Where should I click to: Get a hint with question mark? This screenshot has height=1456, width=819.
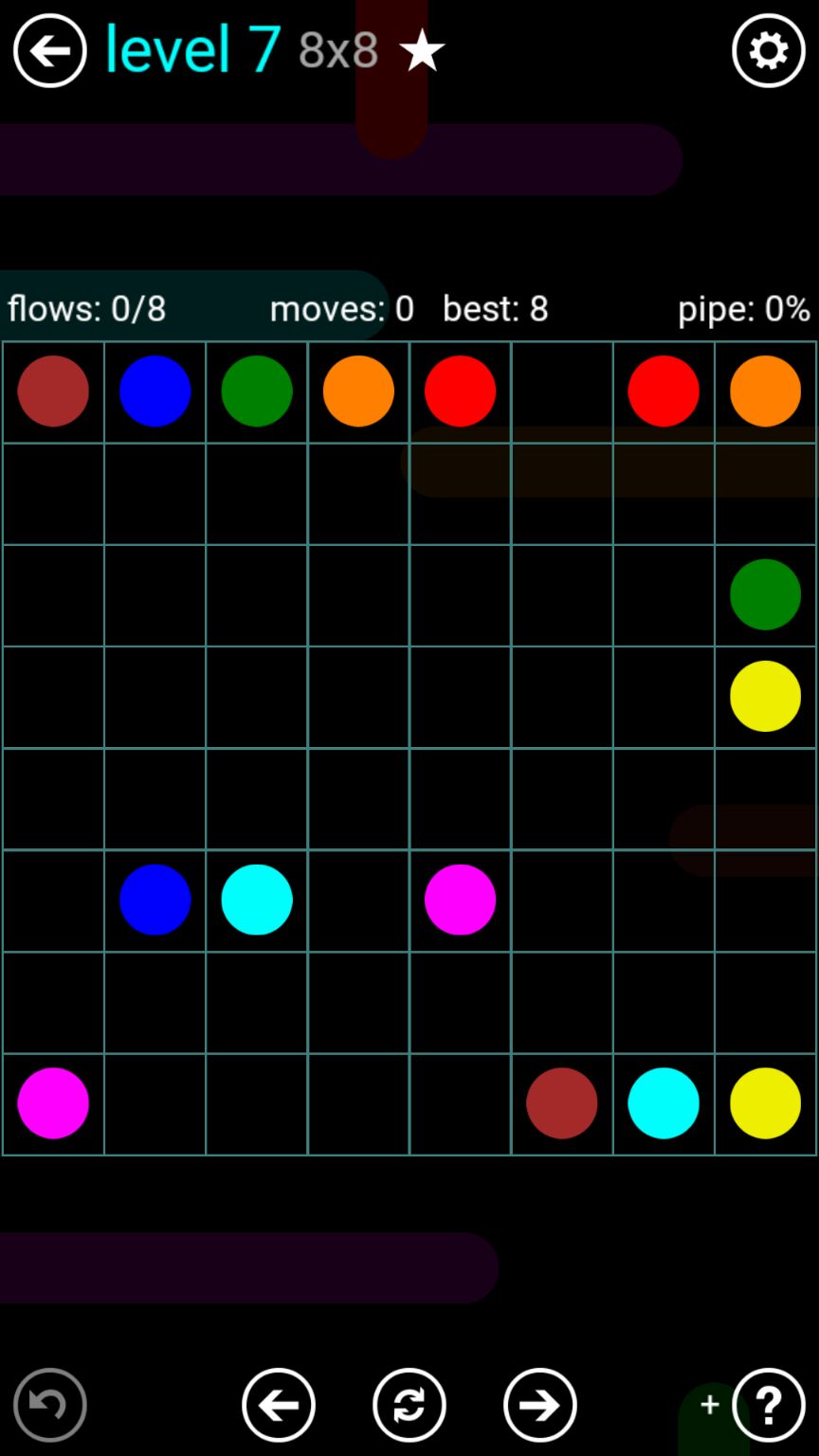click(768, 1404)
